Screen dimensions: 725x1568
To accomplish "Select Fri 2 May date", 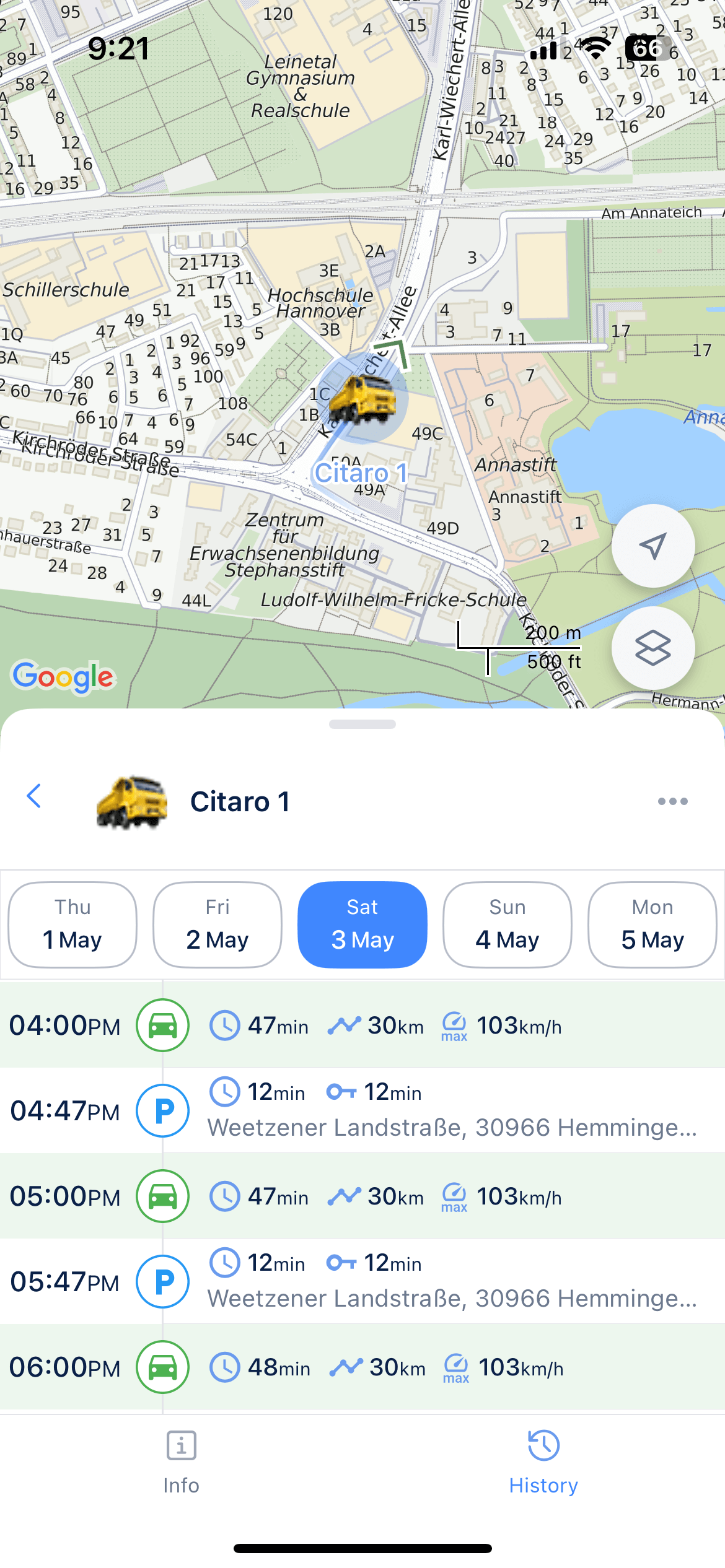I will point(217,925).
